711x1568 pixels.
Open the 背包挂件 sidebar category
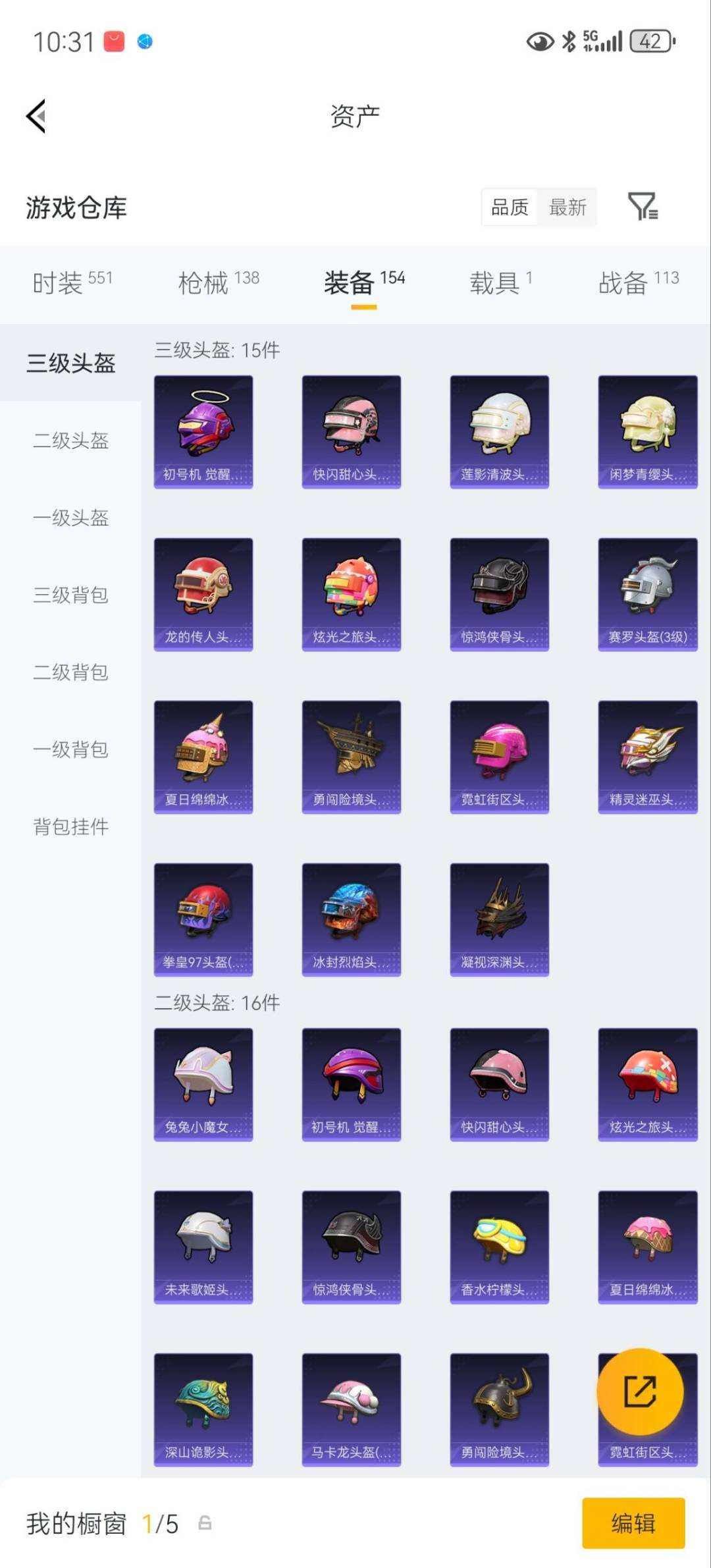pos(71,826)
